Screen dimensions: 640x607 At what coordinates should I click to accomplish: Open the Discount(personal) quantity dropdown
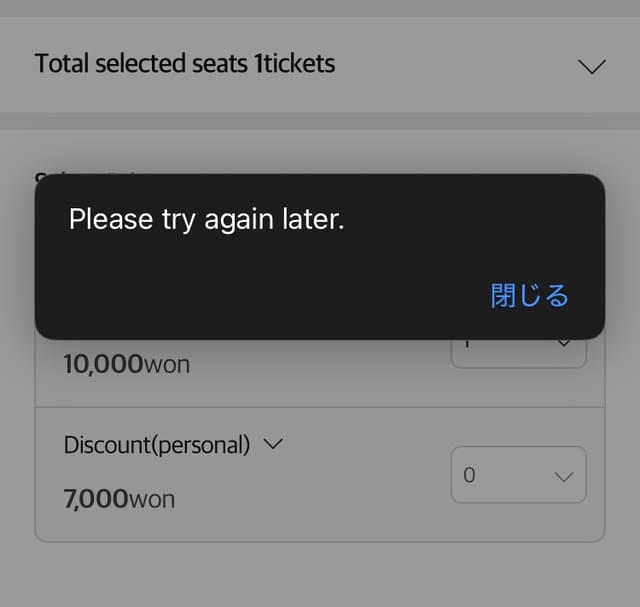[518, 475]
